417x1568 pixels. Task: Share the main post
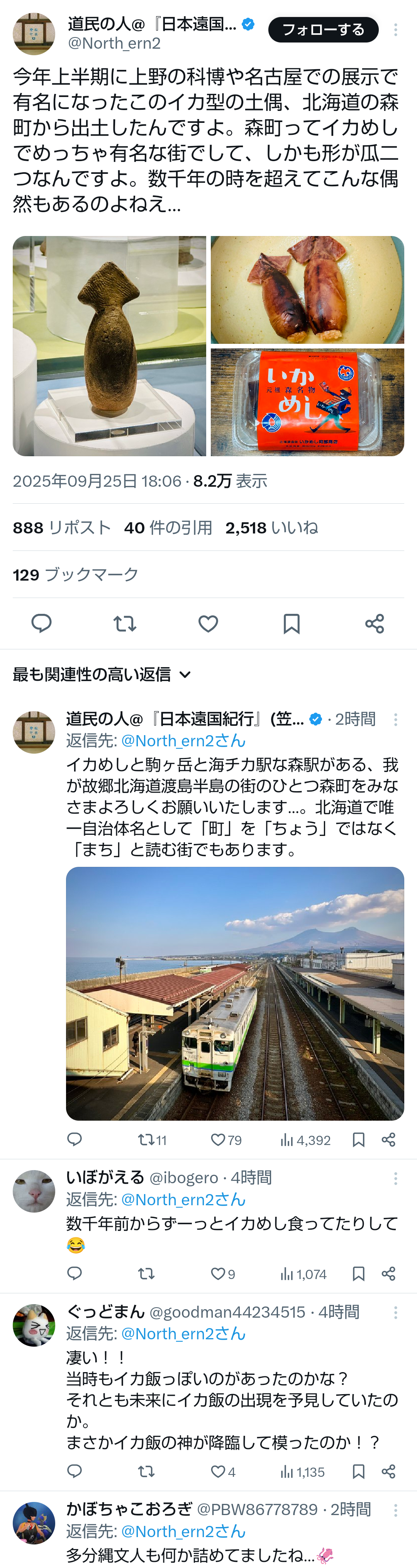[x=375, y=623]
